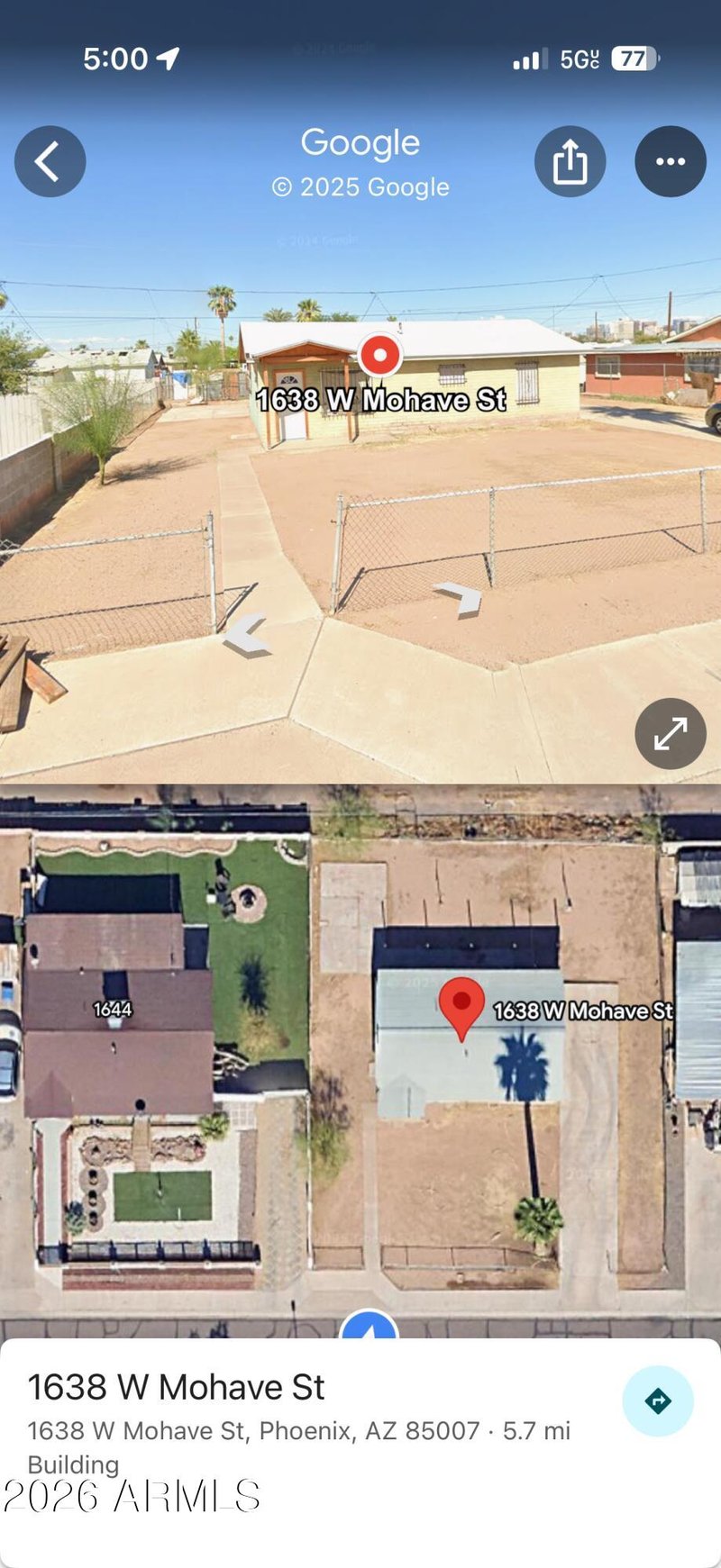Select the 1644 building on the map
Image resolution: width=721 pixels, height=1568 pixels.
click(x=113, y=1010)
